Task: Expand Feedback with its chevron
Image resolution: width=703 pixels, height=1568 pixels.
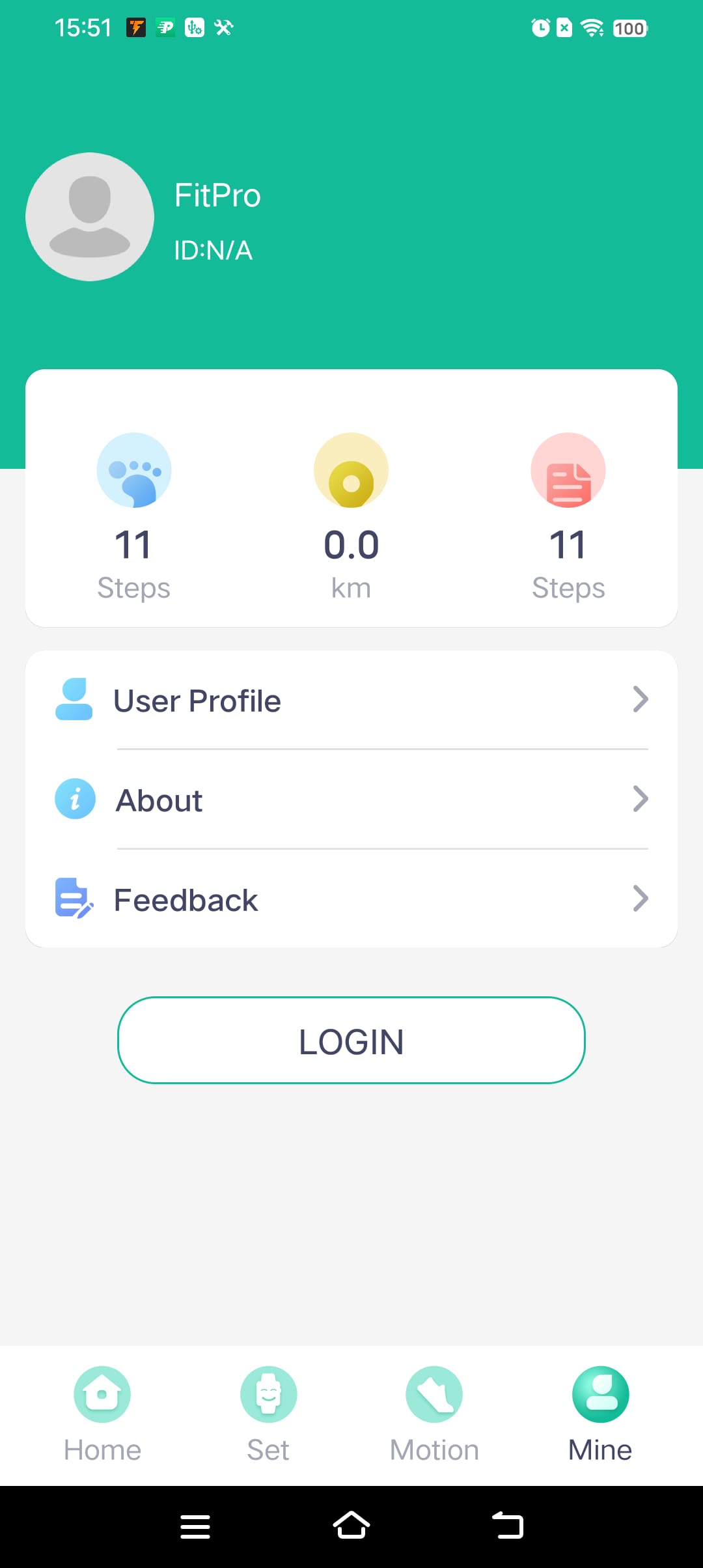Action: [641, 899]
